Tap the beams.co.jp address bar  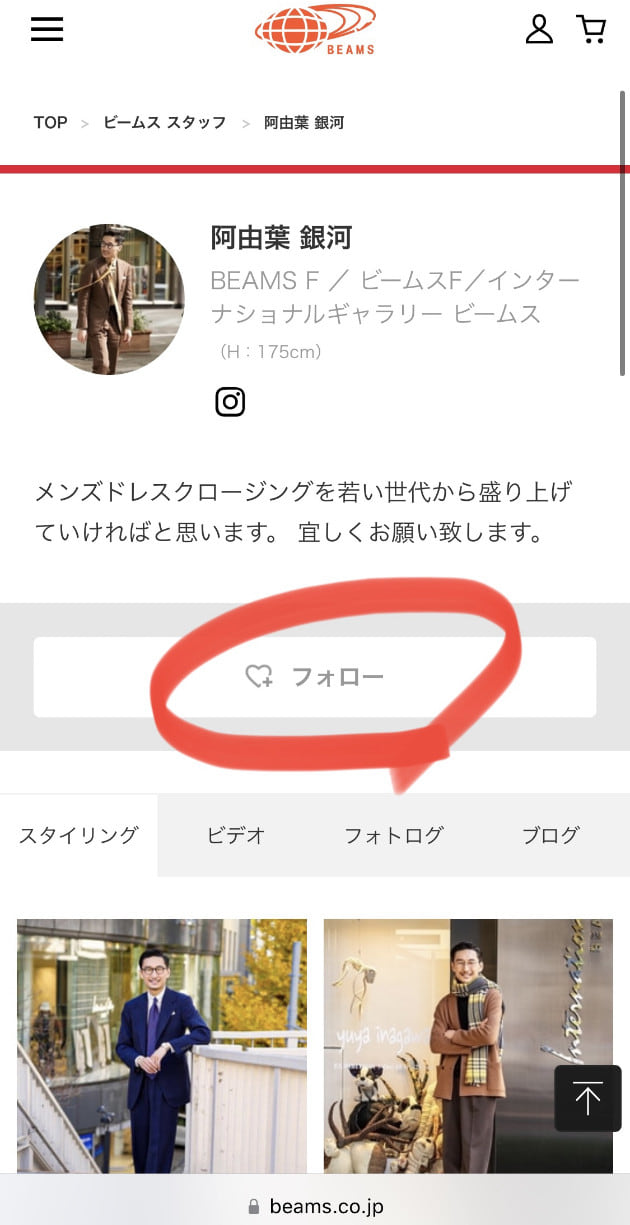point(315,1206)
